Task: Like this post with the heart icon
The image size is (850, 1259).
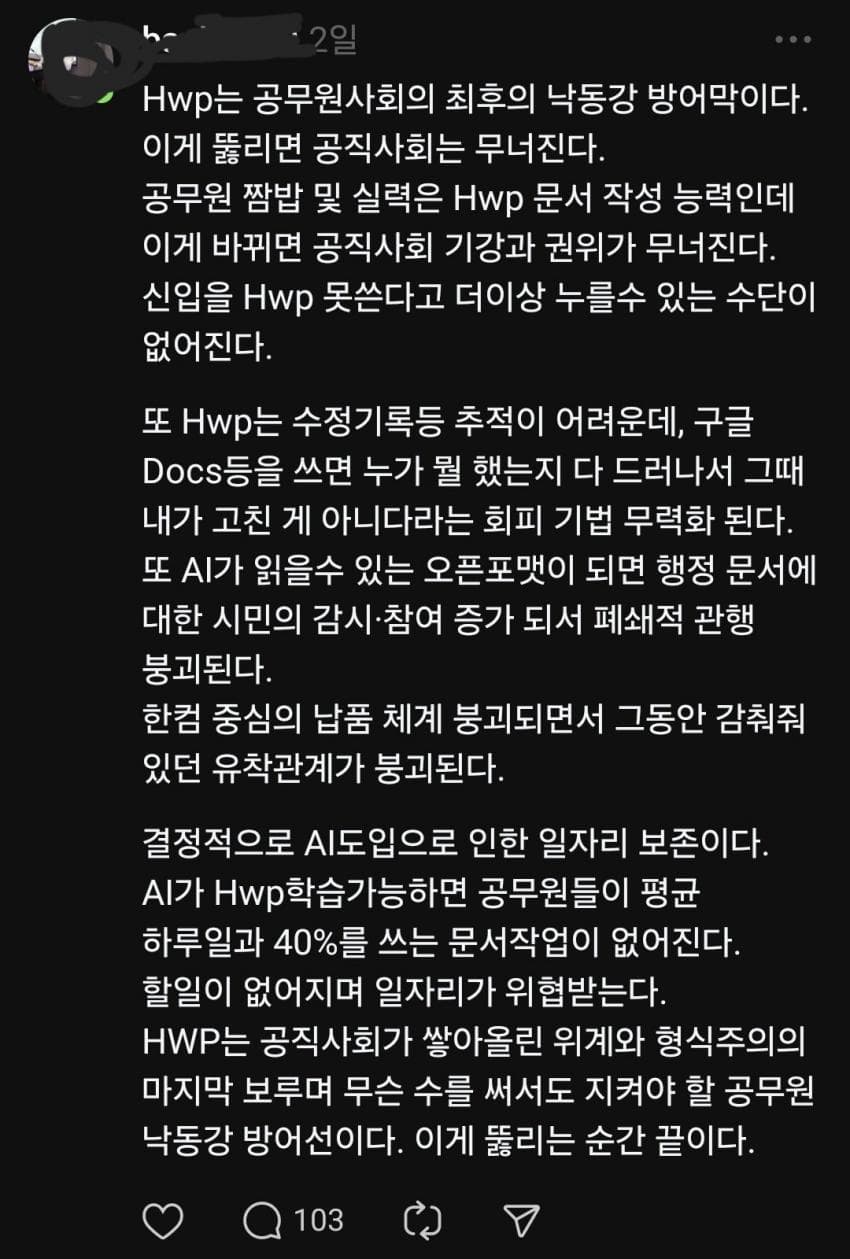Action: coord(162,1220)
